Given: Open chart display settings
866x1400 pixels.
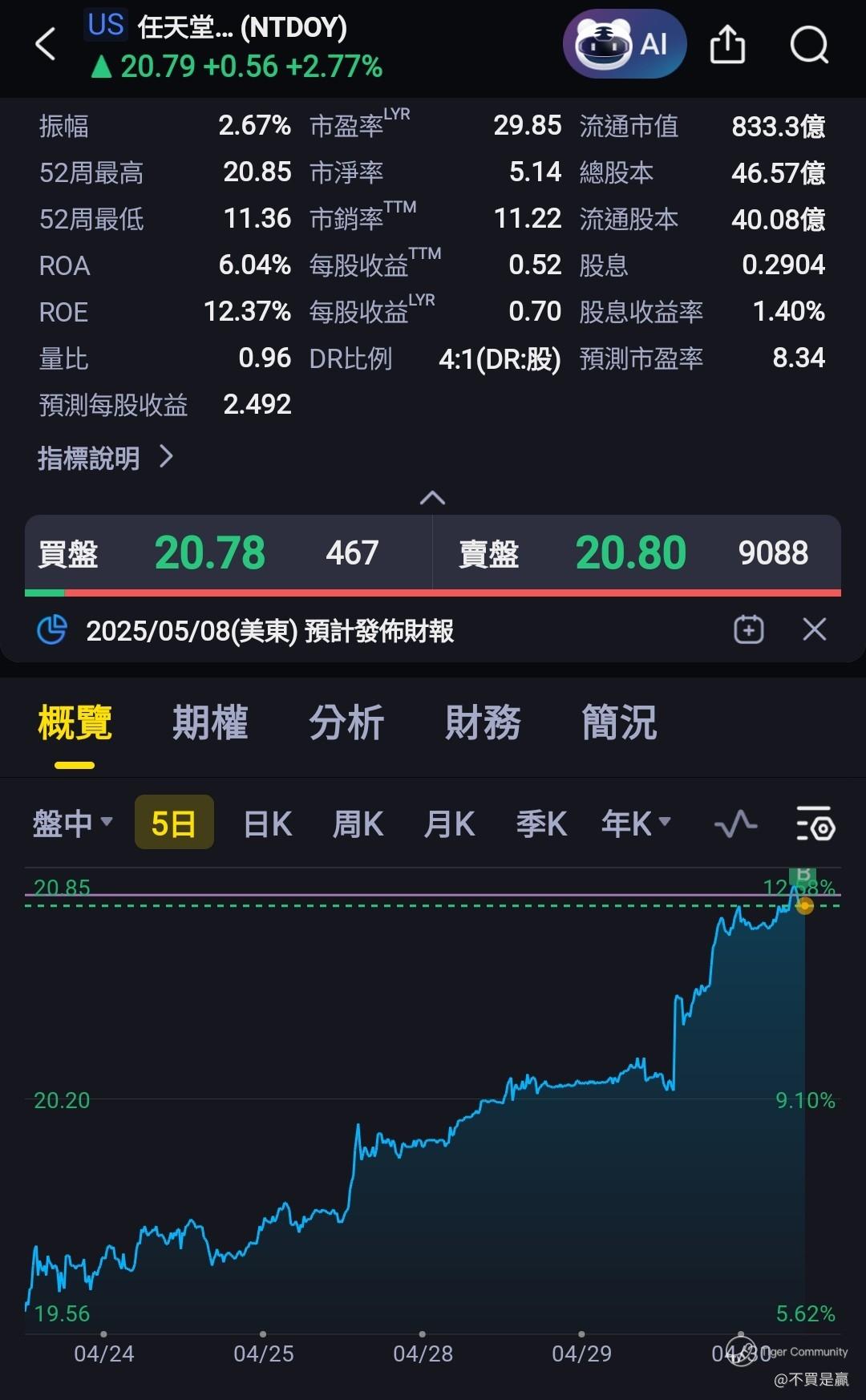Looking at the screenshot, I should point(815,823).
